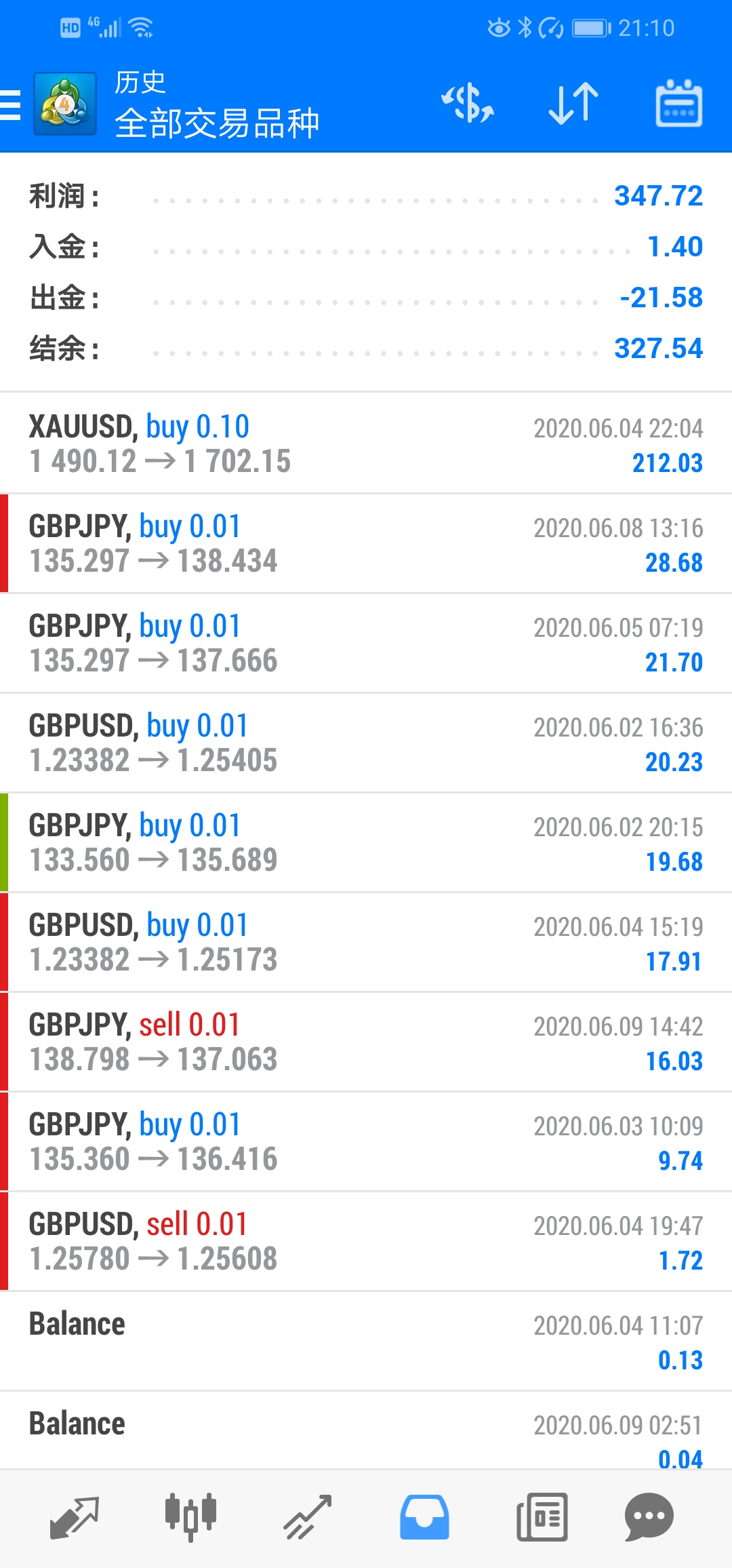The width and height of the screenshot is (732, 1568).
Task: Open the GBPUSD trade with 17.91 profit
Action: 366,942
